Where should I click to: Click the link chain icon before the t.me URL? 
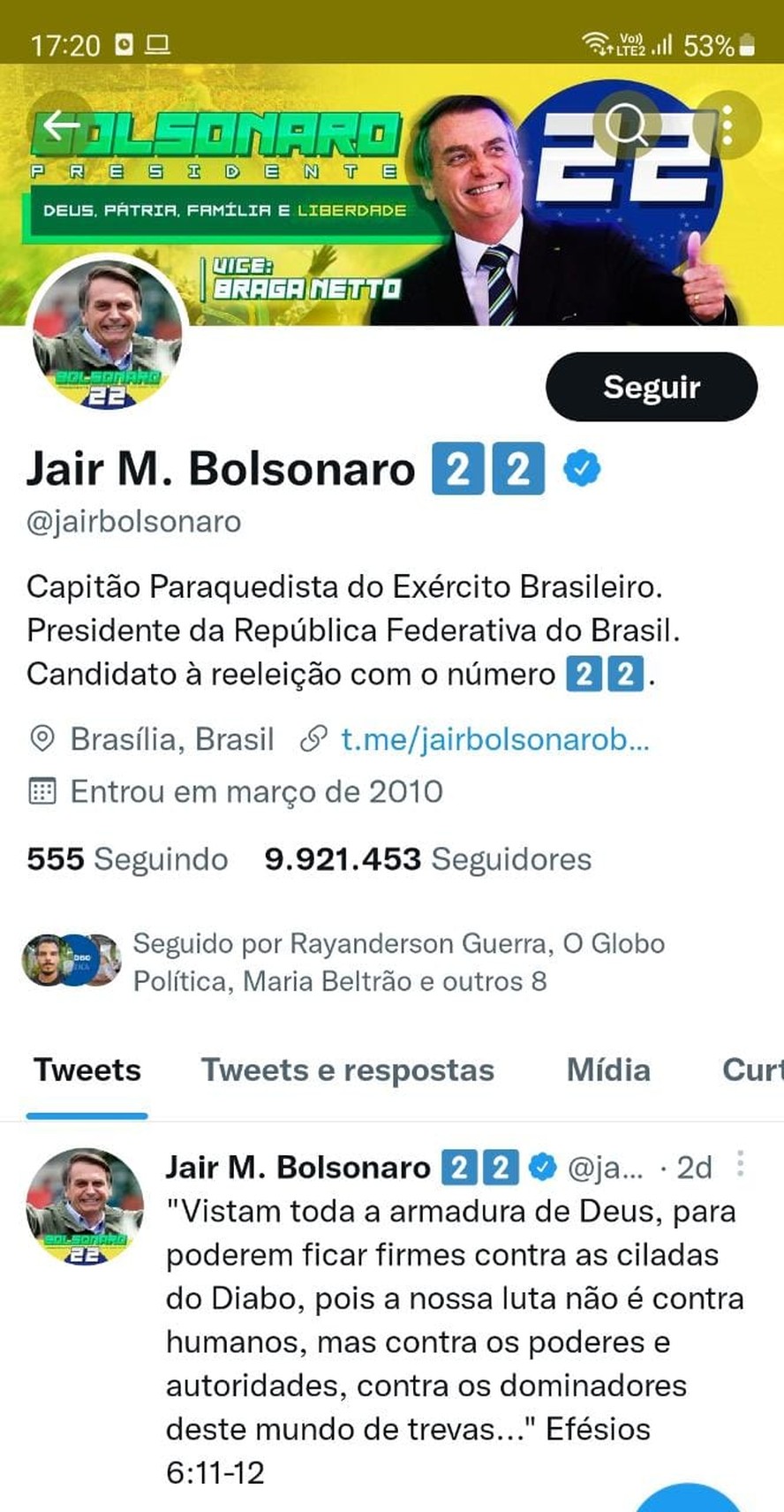(x=311, y=738)
